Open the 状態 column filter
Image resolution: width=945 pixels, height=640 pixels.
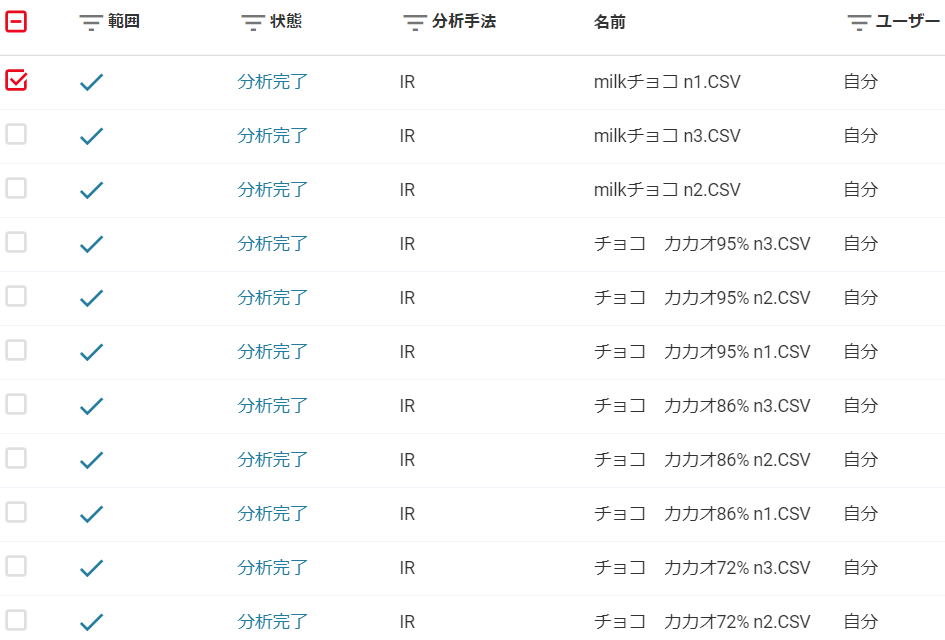[x=254, y=23]
